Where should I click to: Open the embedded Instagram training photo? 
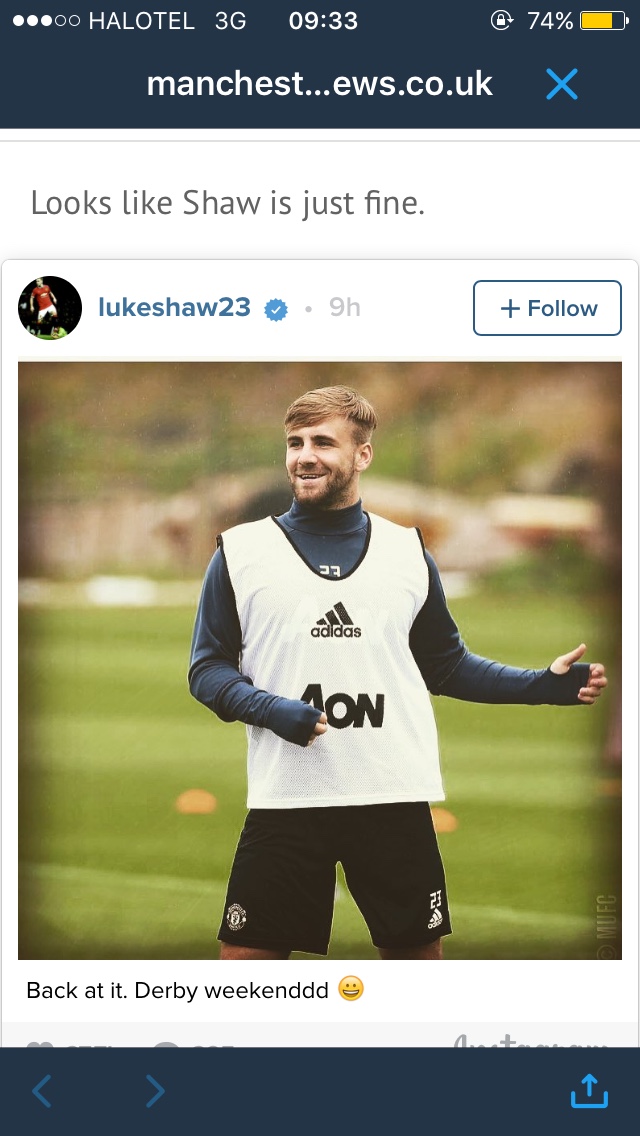320,660
